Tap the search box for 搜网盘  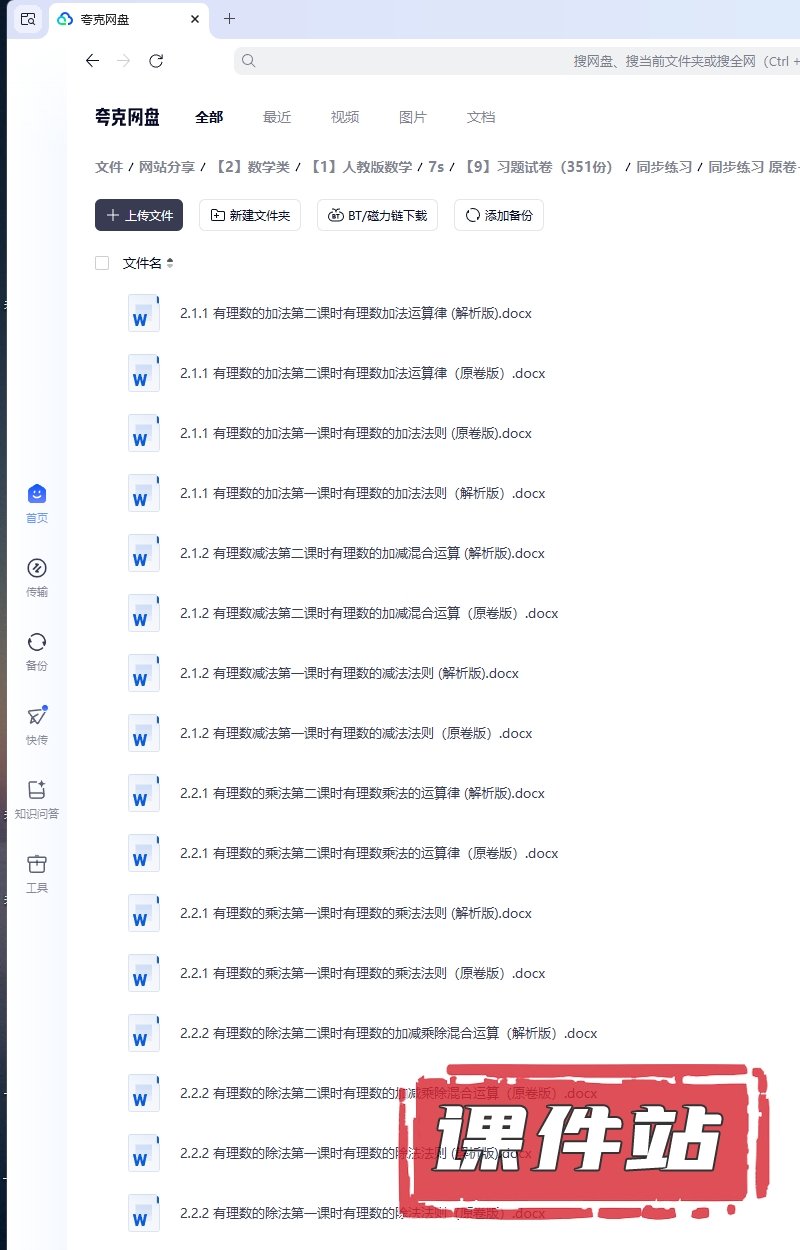(500, 61)
